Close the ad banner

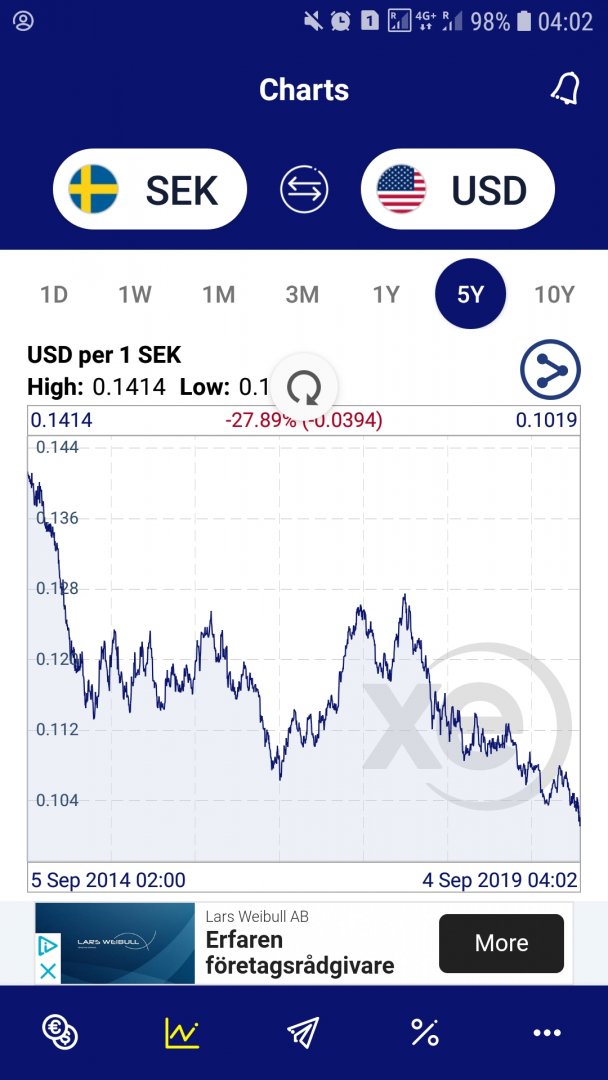(48, 970)
